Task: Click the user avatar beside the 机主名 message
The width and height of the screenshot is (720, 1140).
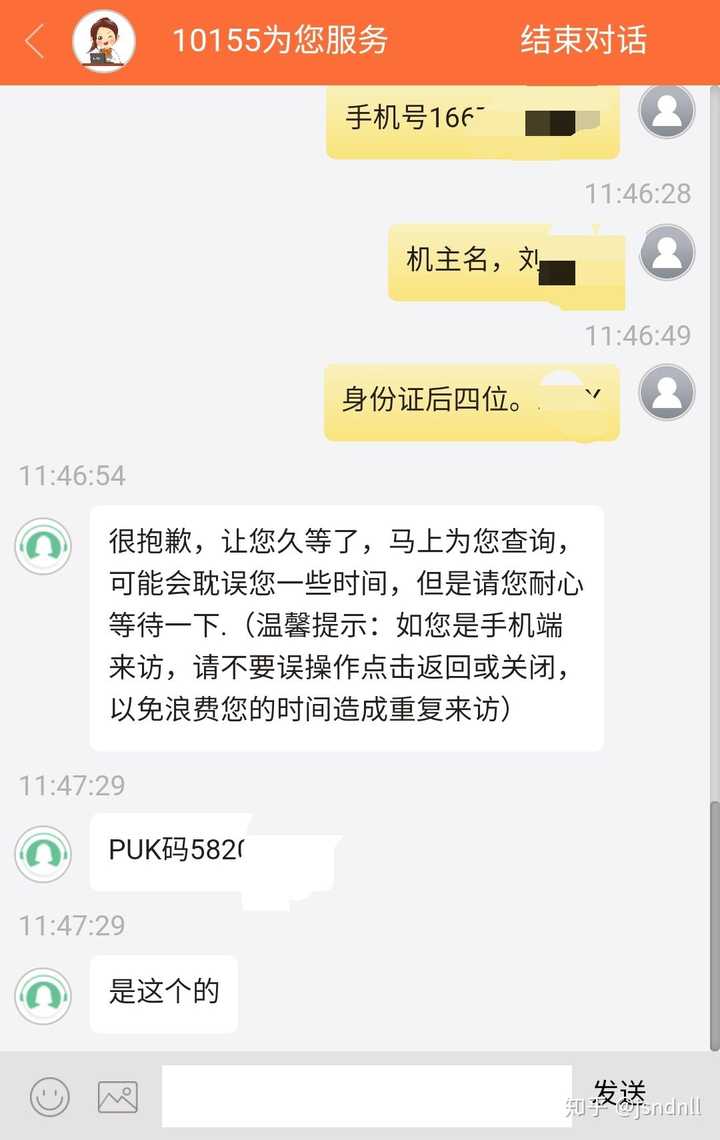Action: pos(666,253)
